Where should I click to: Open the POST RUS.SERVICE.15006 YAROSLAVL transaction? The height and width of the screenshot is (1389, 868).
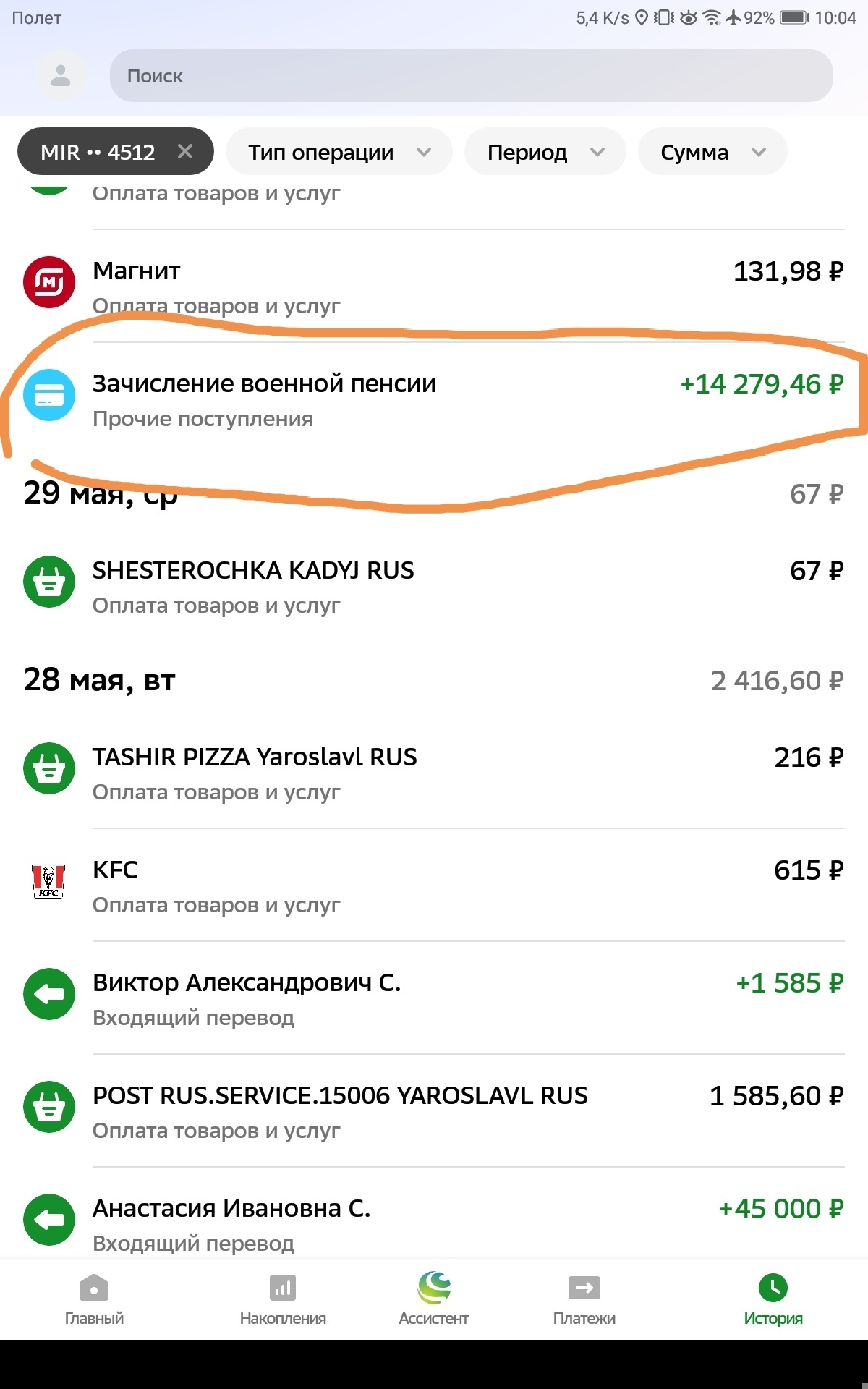pos(434,1111)
